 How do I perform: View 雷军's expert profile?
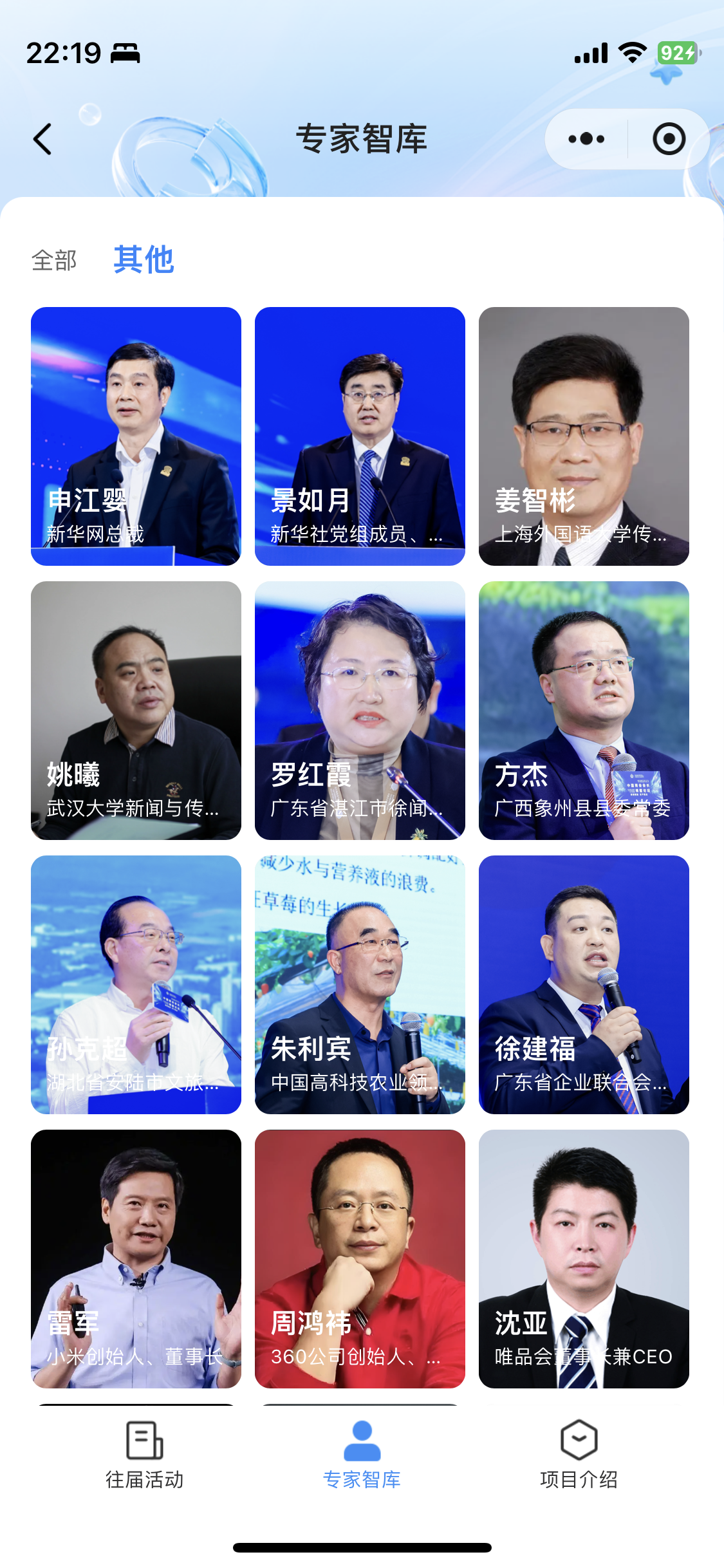click(x=136, y=1258)
